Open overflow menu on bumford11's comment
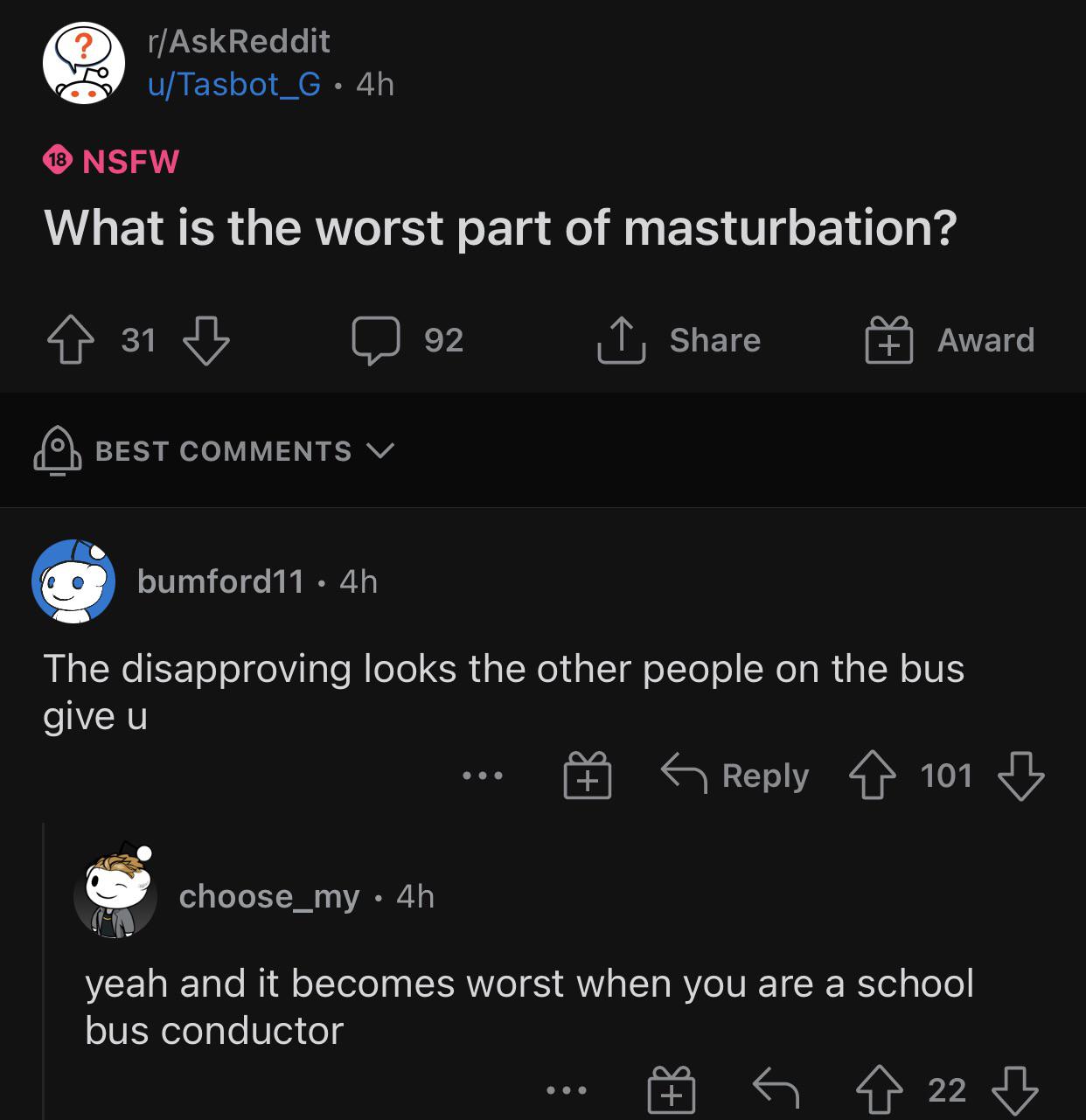Screen dimensions: 1086x1120 (483, 776)
